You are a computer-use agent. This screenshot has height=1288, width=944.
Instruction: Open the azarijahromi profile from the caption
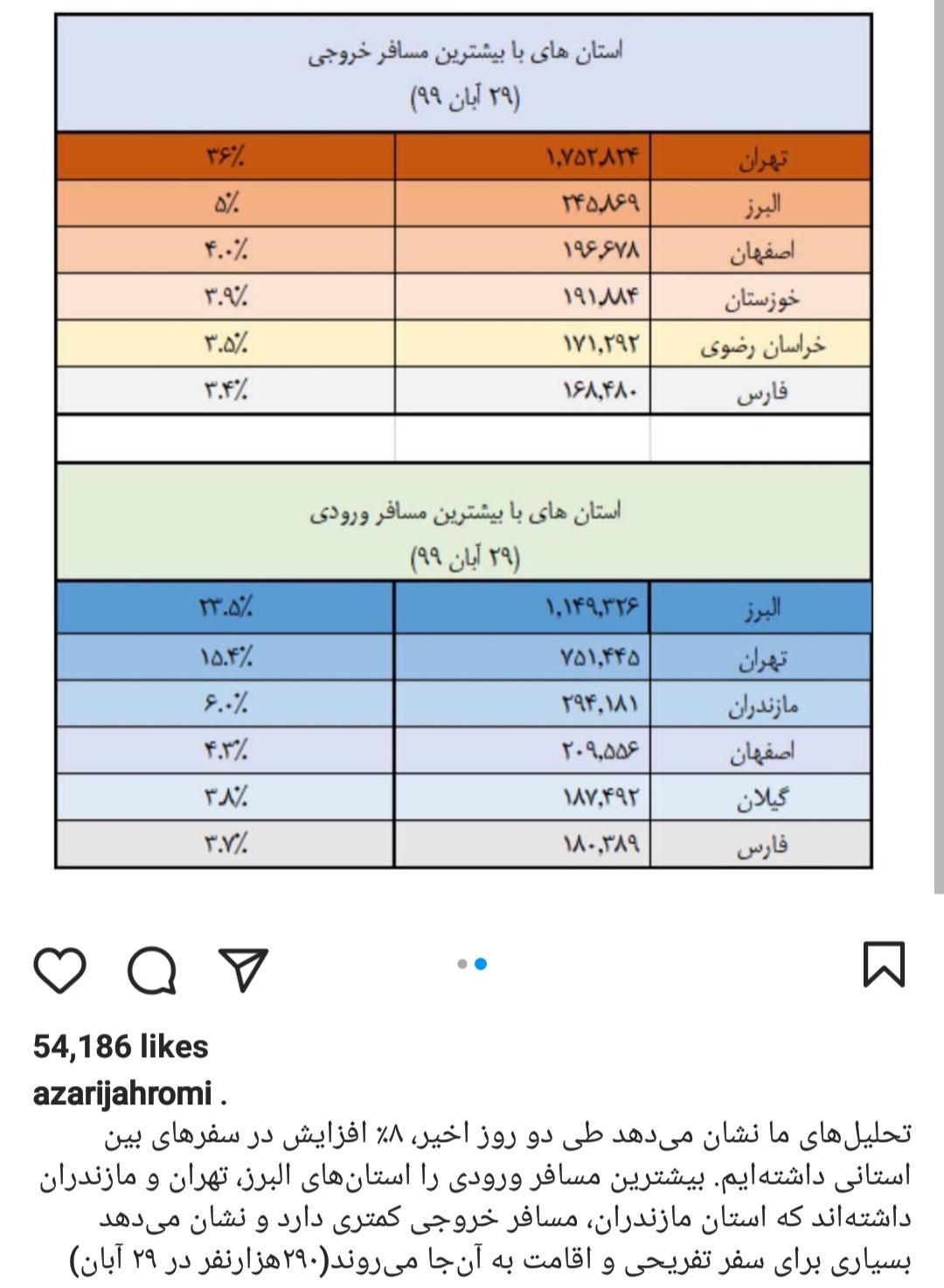click(x=122, y=1093)
